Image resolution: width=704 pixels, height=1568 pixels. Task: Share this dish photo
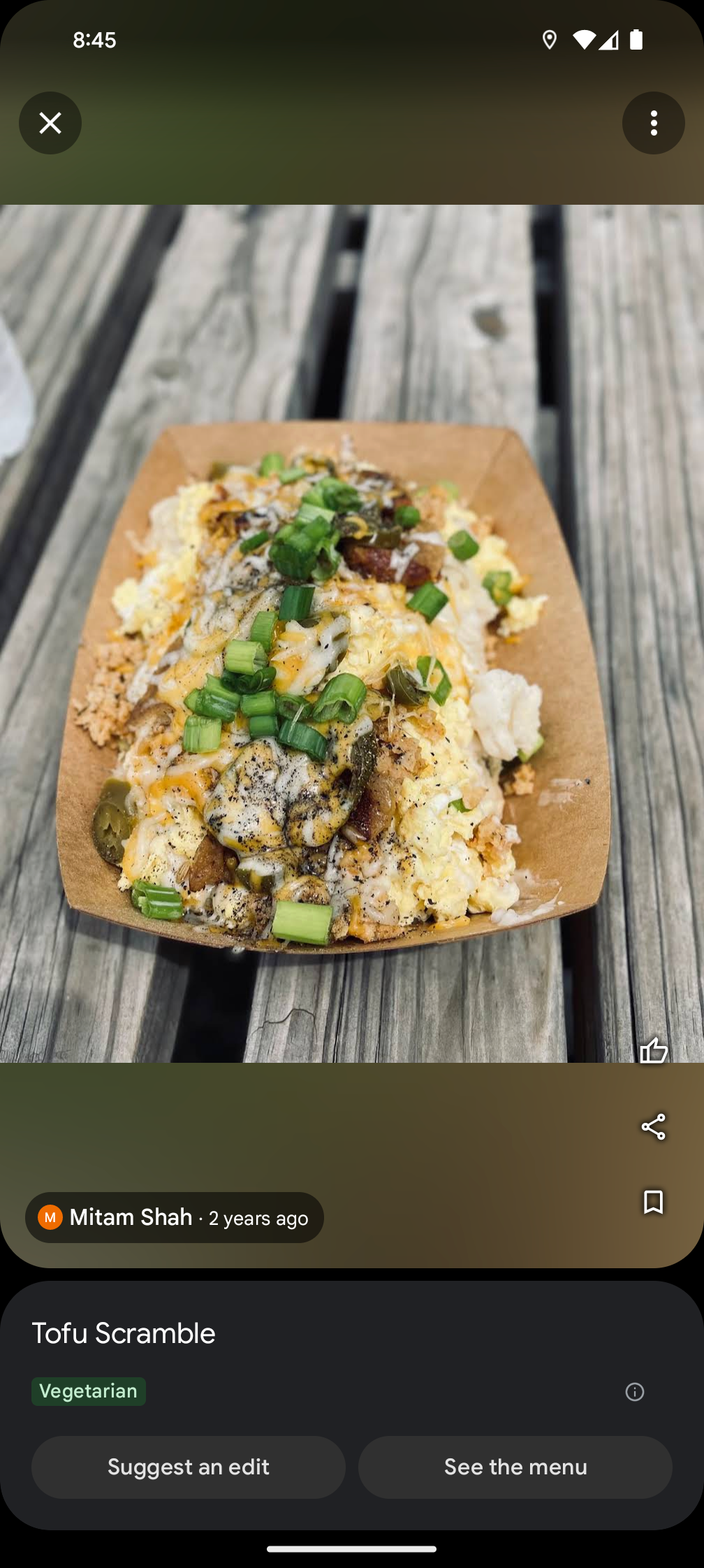click(654, 1127)
